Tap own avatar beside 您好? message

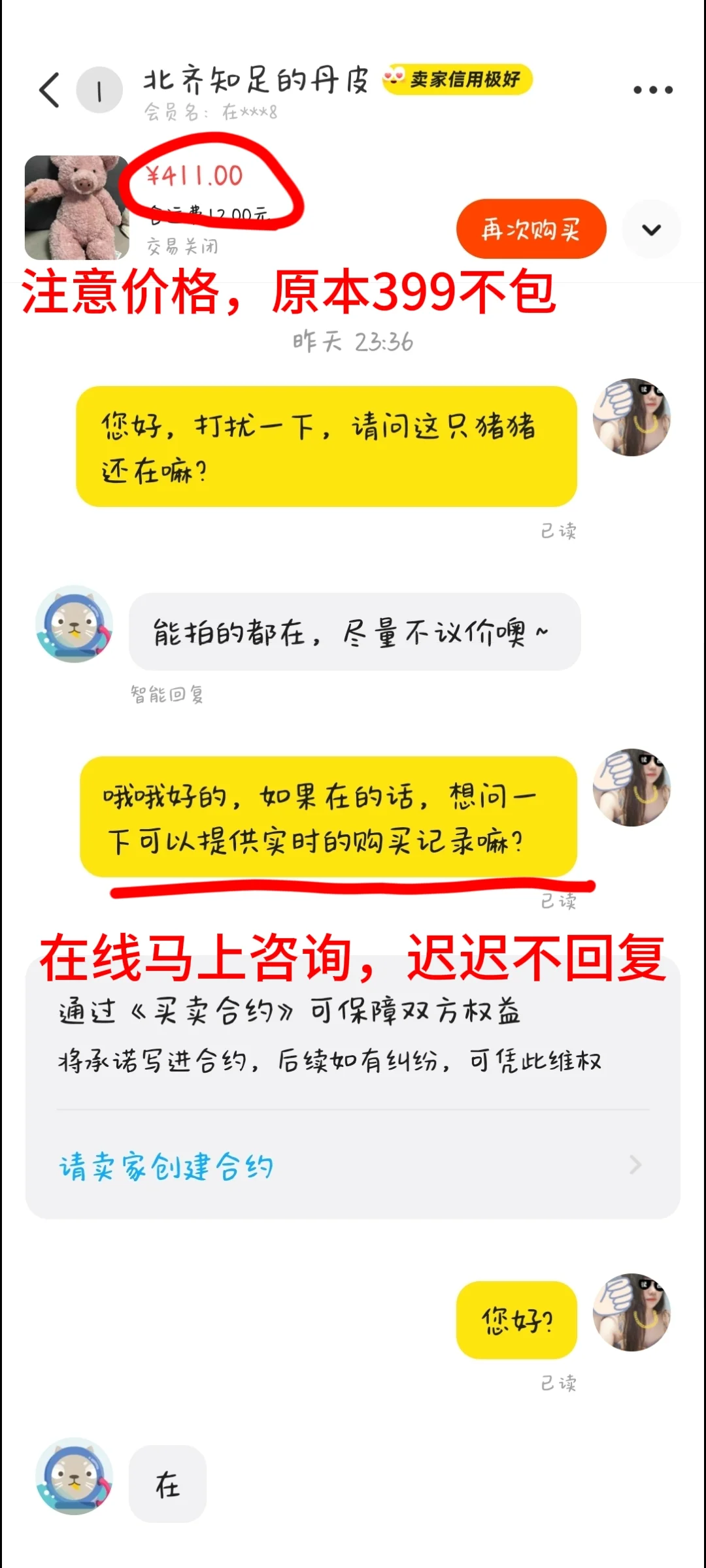(631, 1313)
